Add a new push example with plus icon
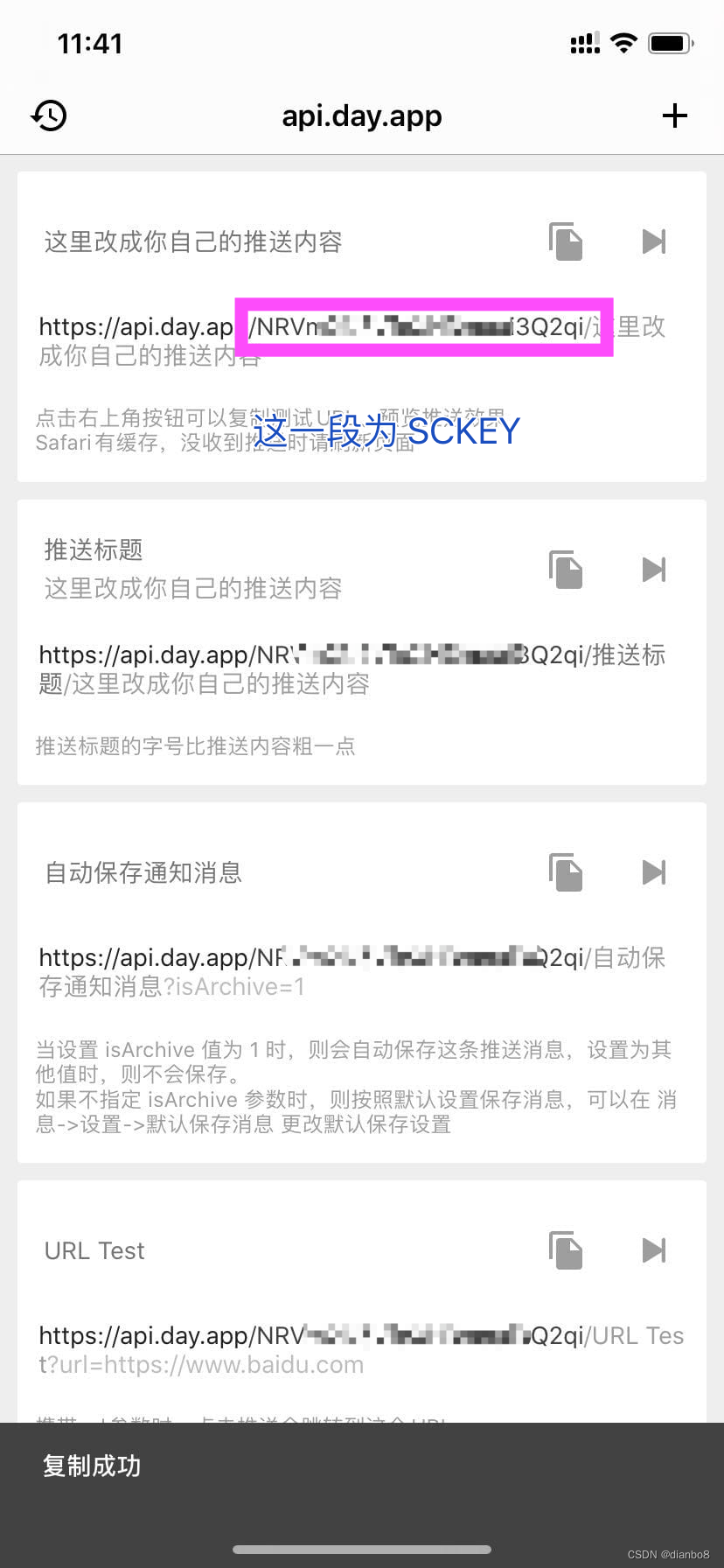This screenshot has width=724, height=1568. pos(674,115)
